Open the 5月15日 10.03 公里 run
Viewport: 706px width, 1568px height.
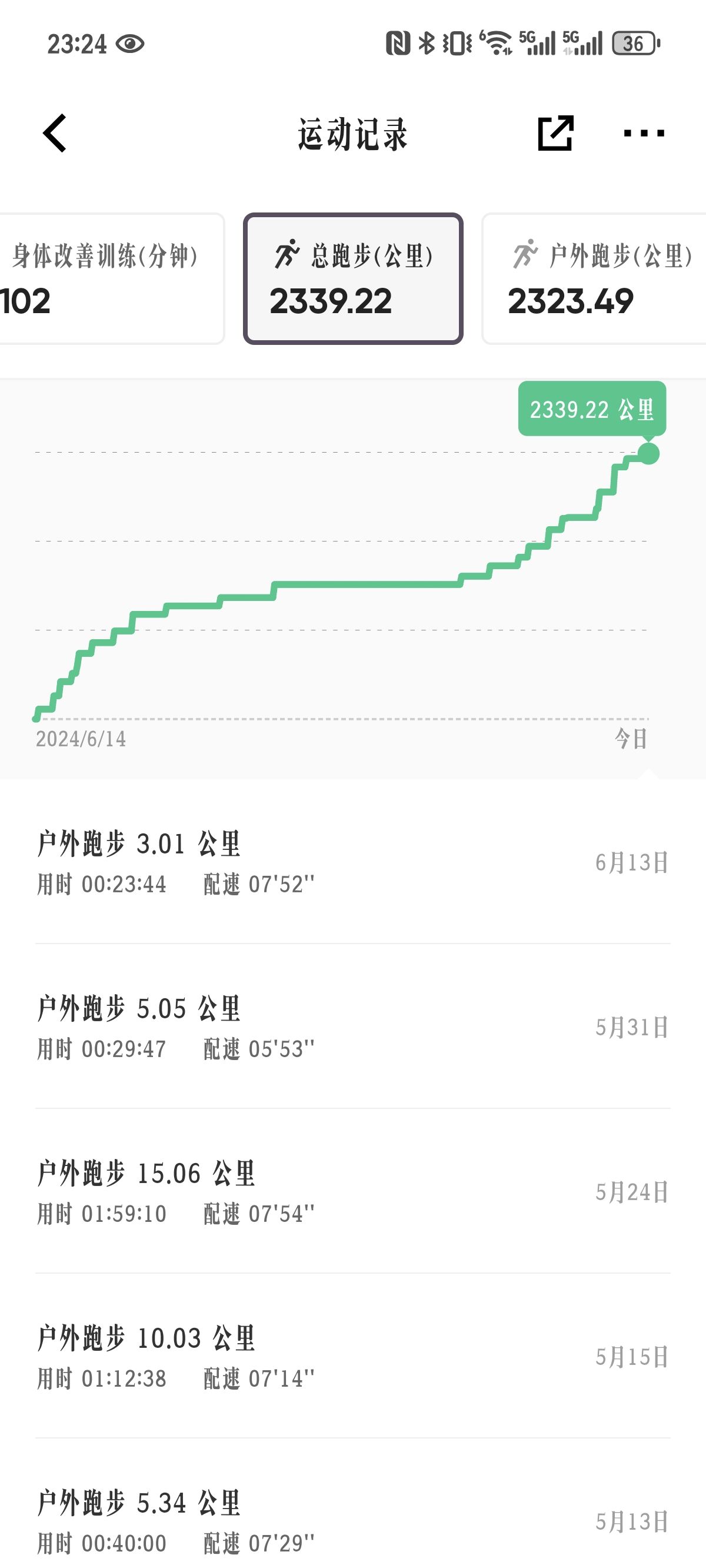[353, 1356]
